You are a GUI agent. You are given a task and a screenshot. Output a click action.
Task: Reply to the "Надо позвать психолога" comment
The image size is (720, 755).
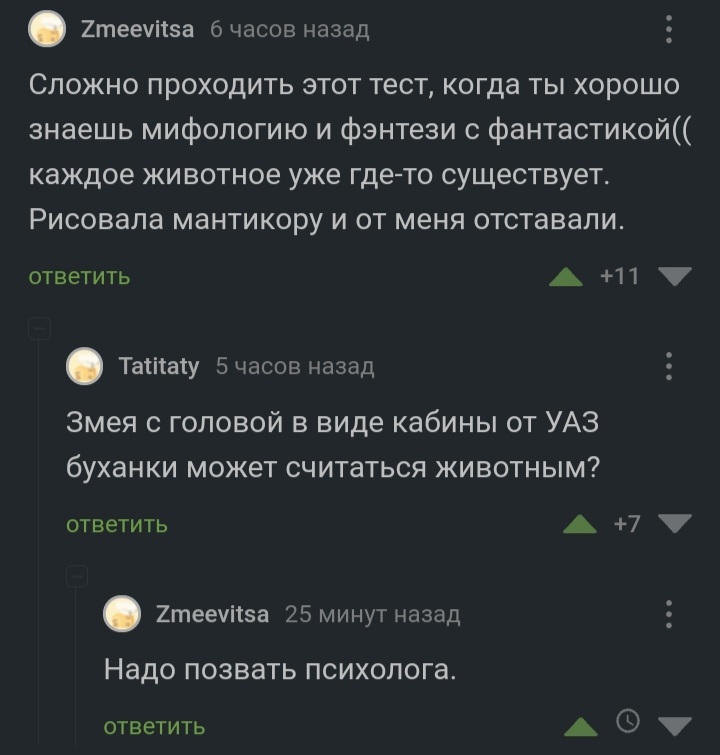(x=155, y=726)
